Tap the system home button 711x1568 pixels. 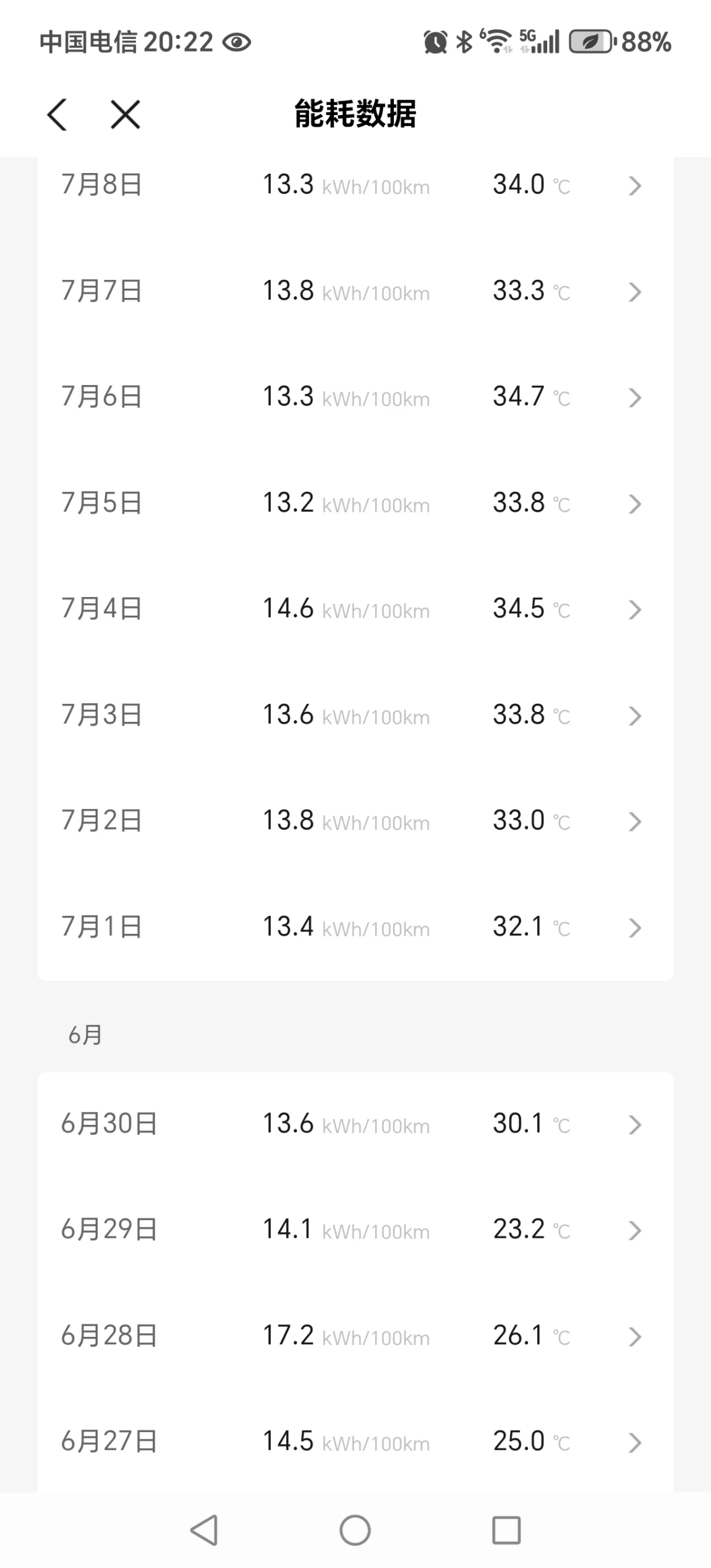(355, 1530)
